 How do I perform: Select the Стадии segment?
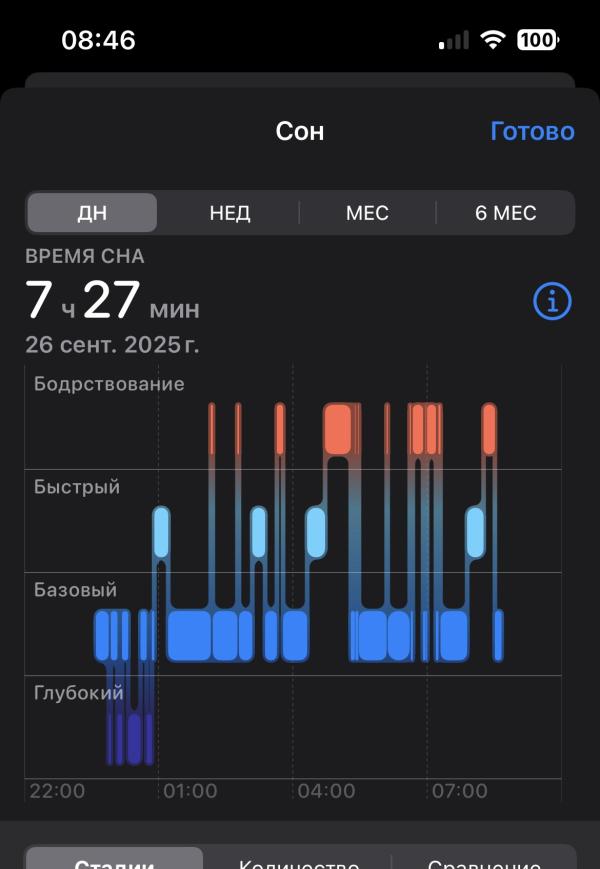pyautogui.click(x=114, y=861)
